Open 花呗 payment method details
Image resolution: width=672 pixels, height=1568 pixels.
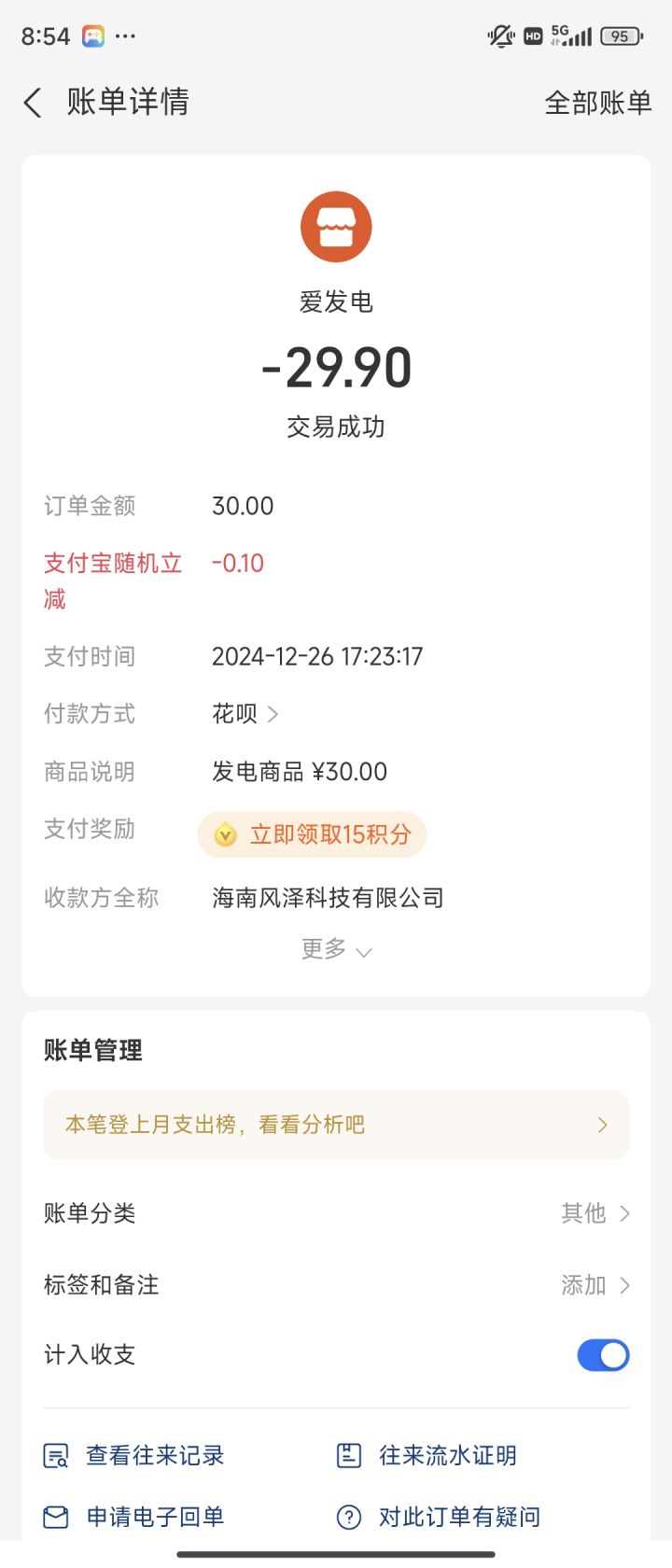245,714
